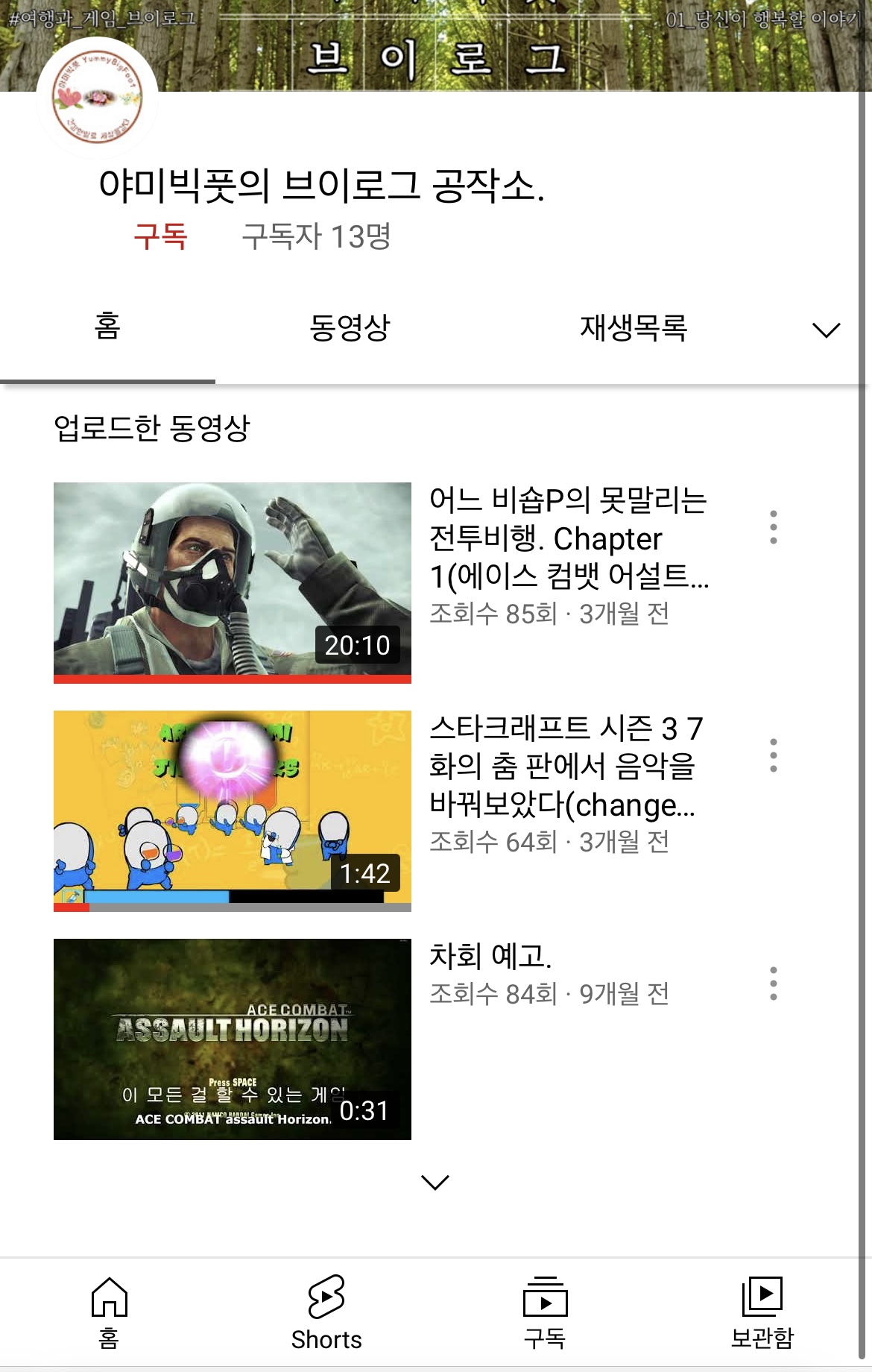872x1372 pixels.
Task: Open options for the 스타크래프트 시즌 3 video
Action: click(774, 755)
